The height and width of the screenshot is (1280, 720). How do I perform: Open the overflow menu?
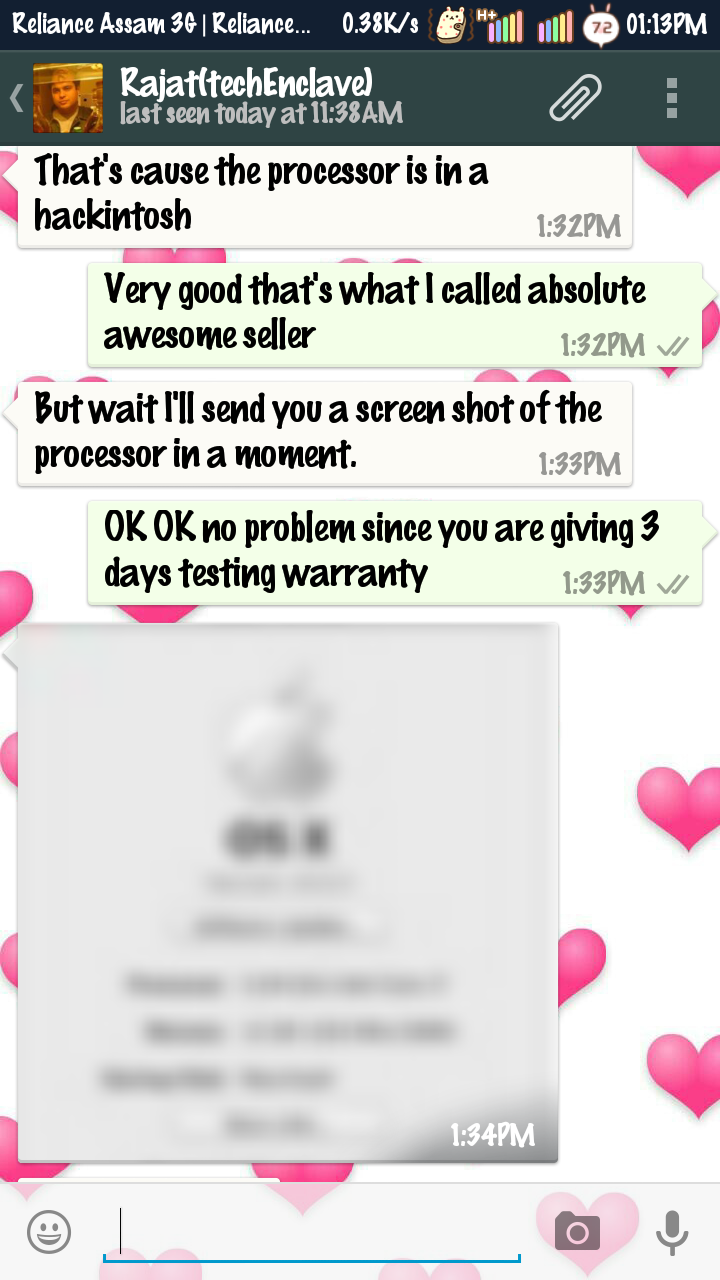point(672,98)
